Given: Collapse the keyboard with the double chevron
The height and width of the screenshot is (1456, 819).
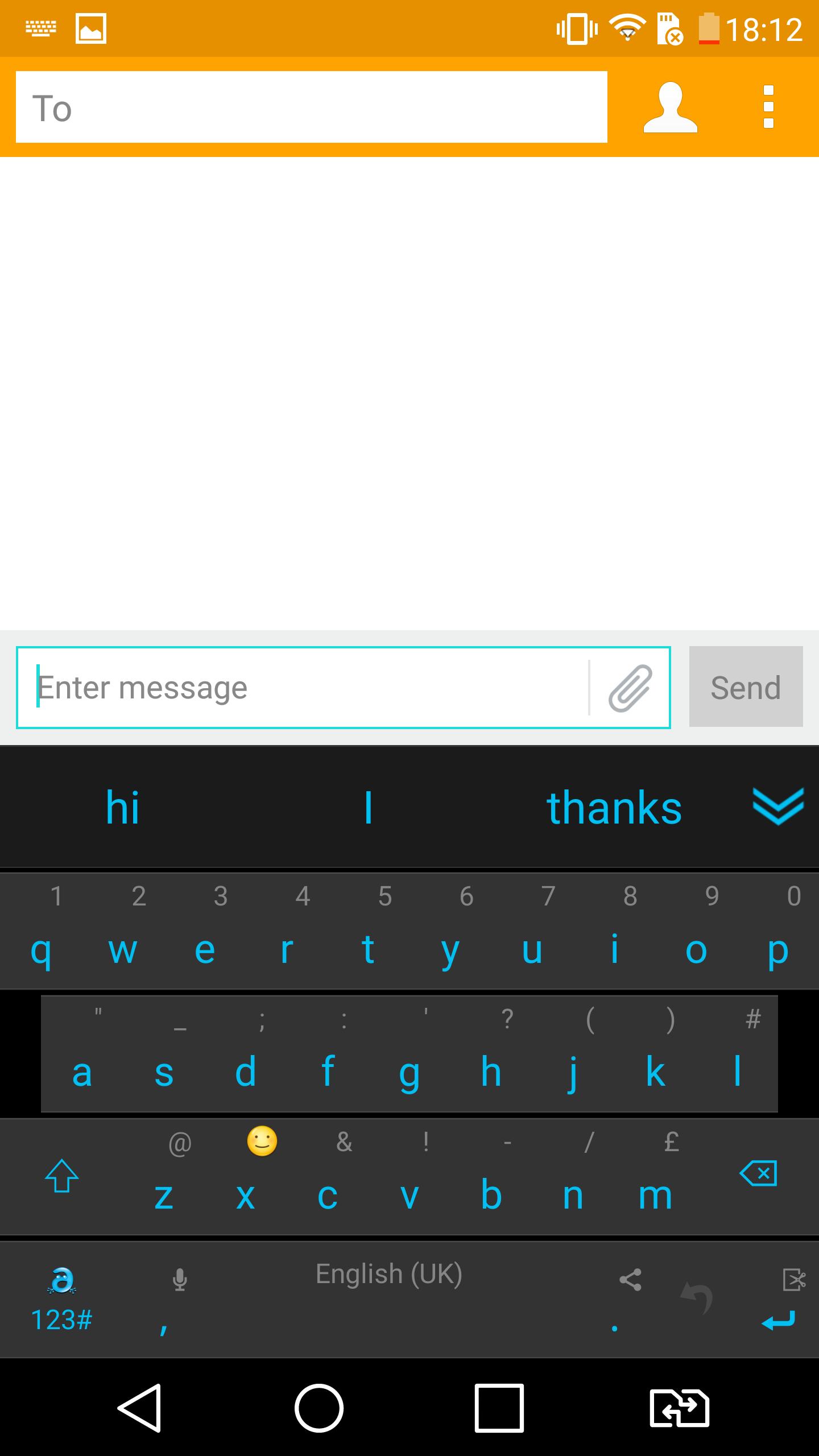Looking at the screenshot, I should pos(777,806).
